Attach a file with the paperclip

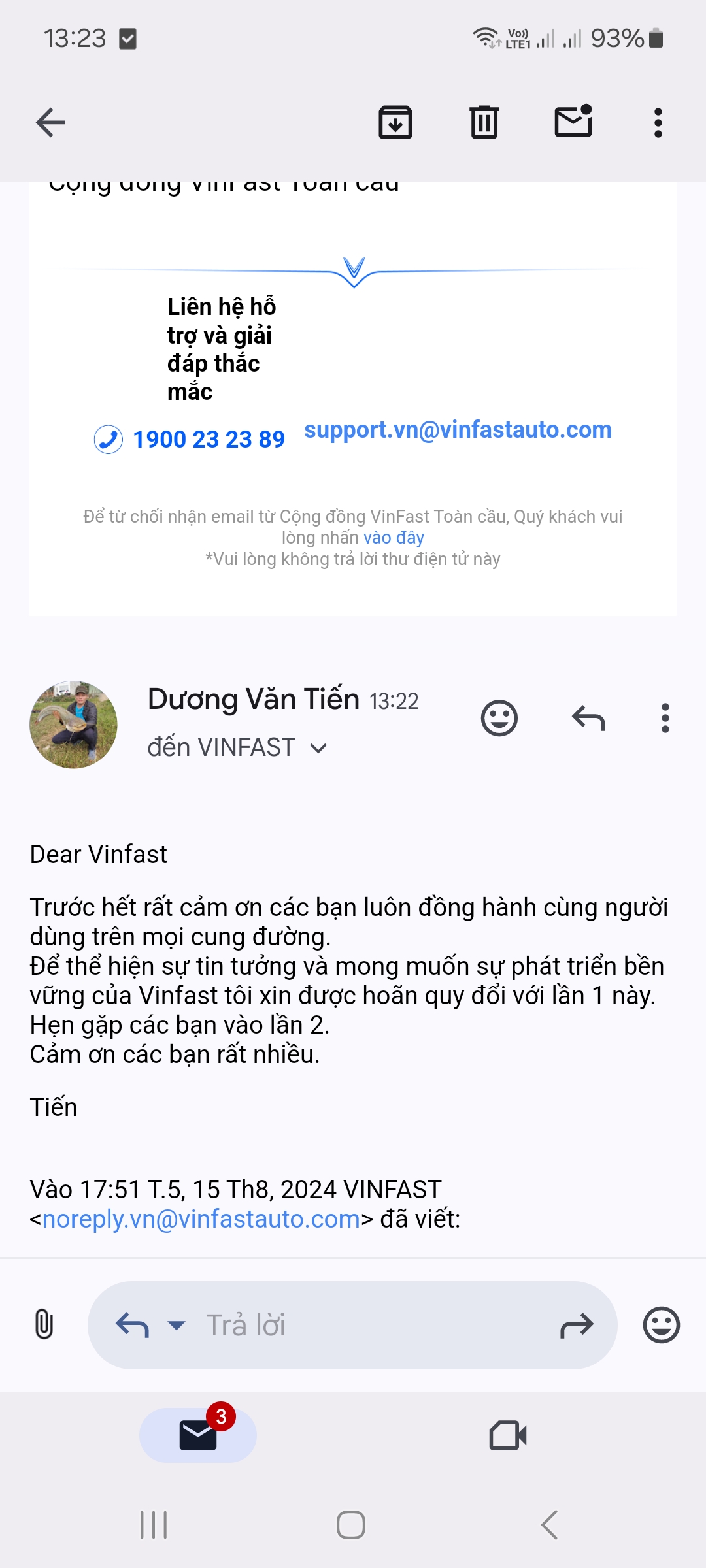(x=44, y=1325)
